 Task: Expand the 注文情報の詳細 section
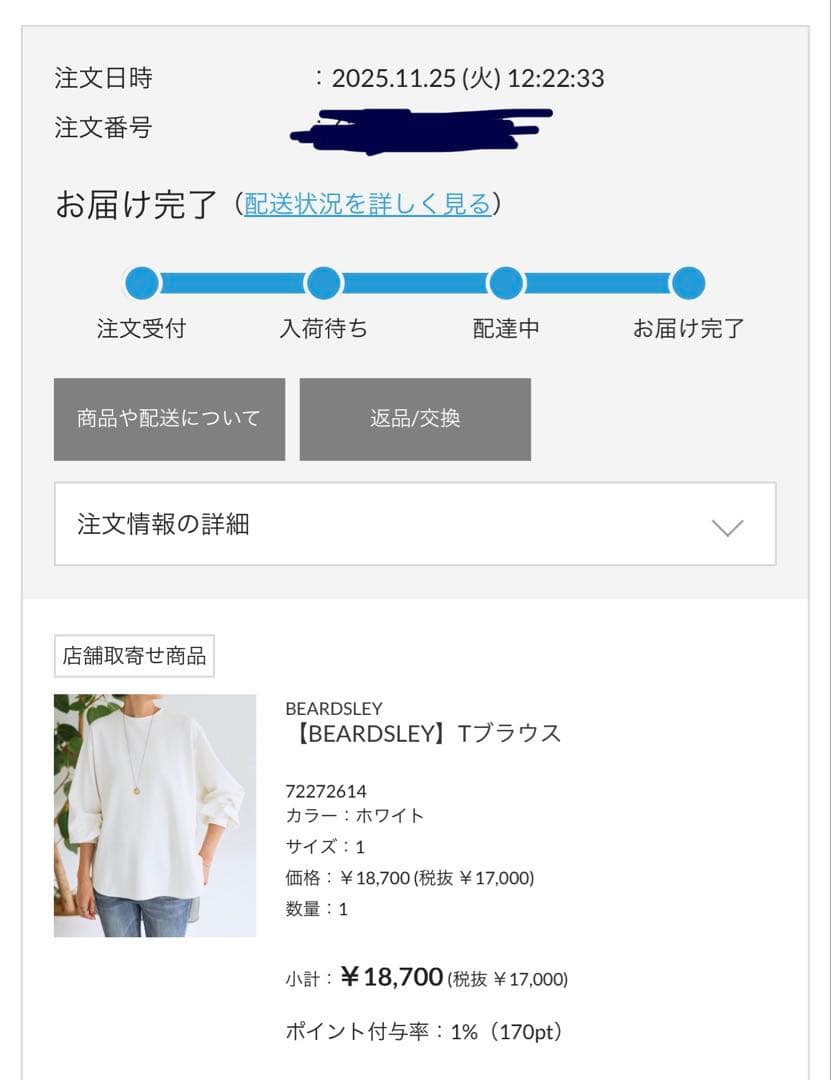tap(414, 525)
